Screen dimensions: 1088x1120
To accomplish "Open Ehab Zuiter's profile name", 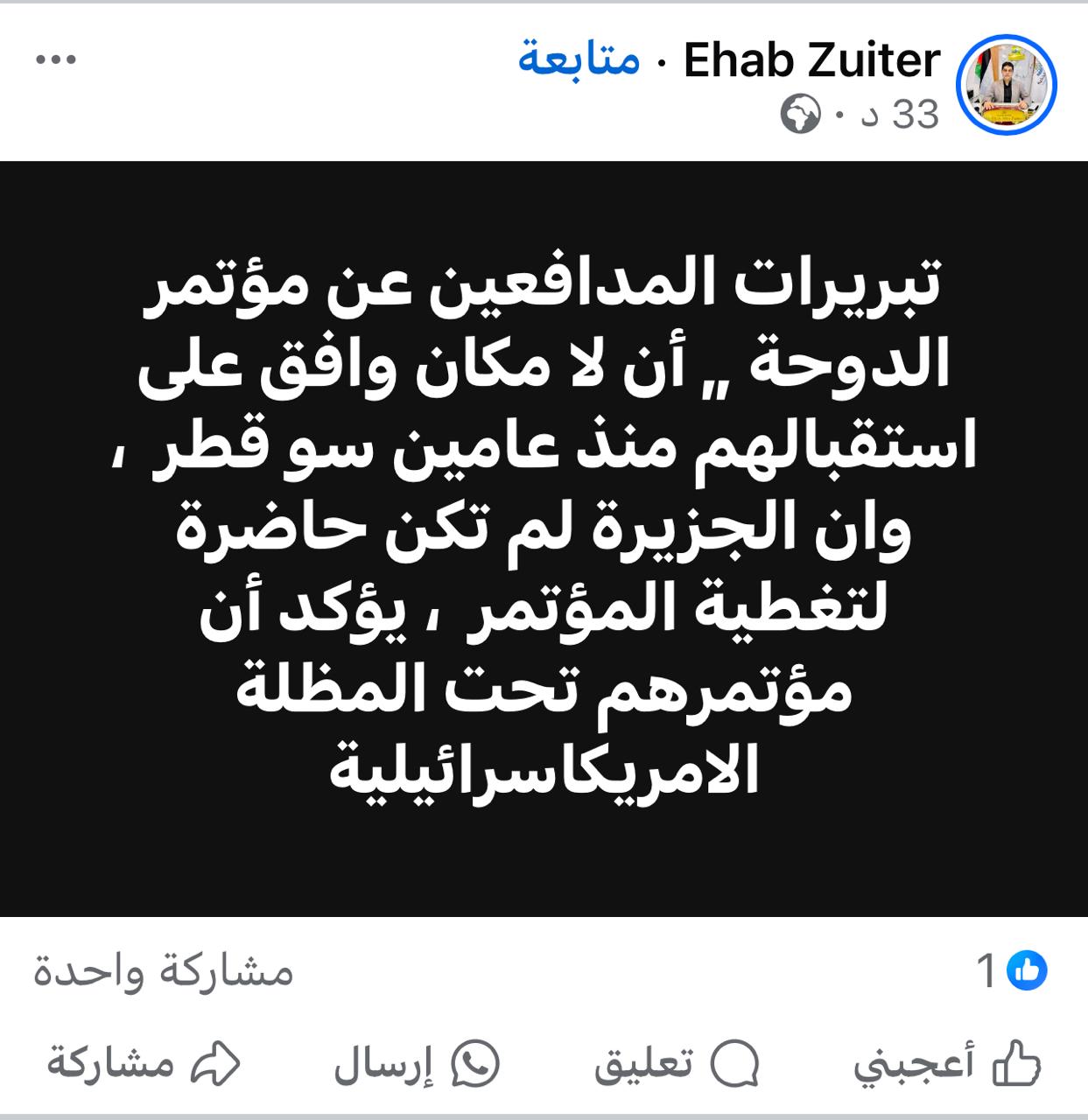I will coord(811,60).
